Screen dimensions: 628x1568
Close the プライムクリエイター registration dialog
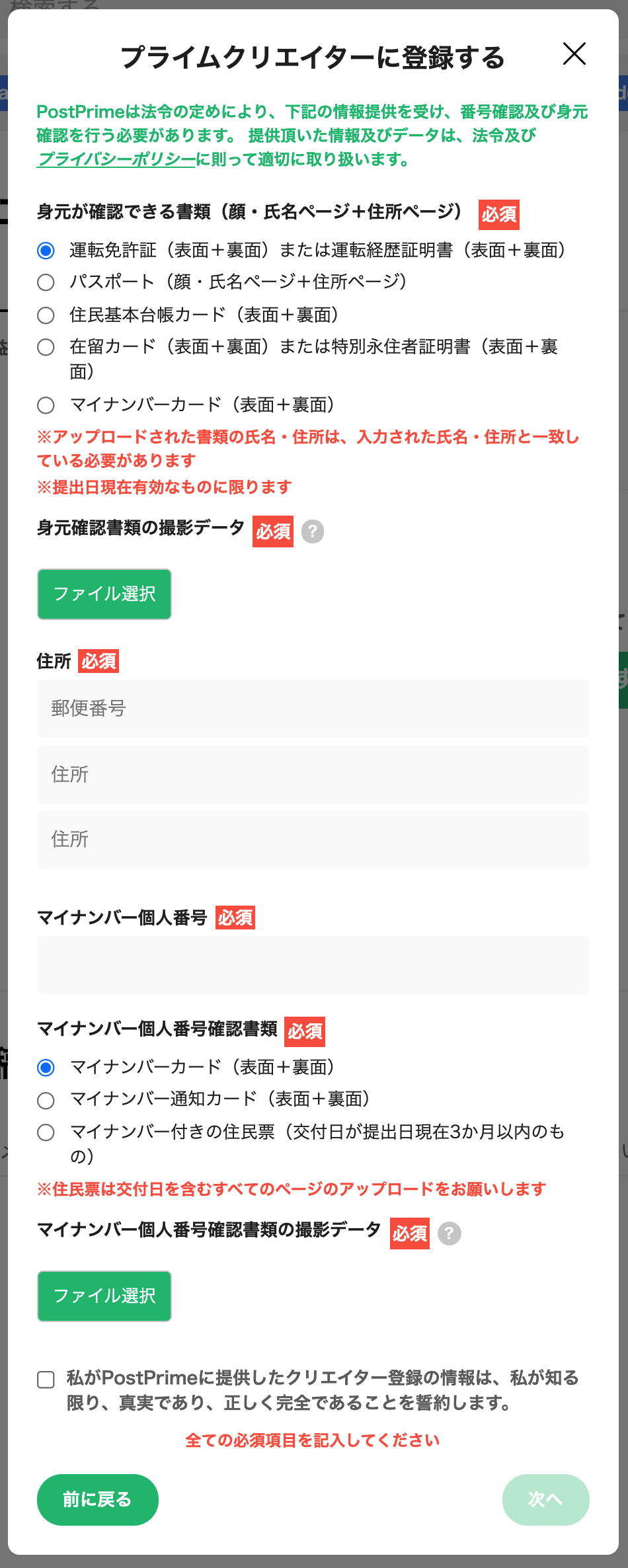click(574, 55)
